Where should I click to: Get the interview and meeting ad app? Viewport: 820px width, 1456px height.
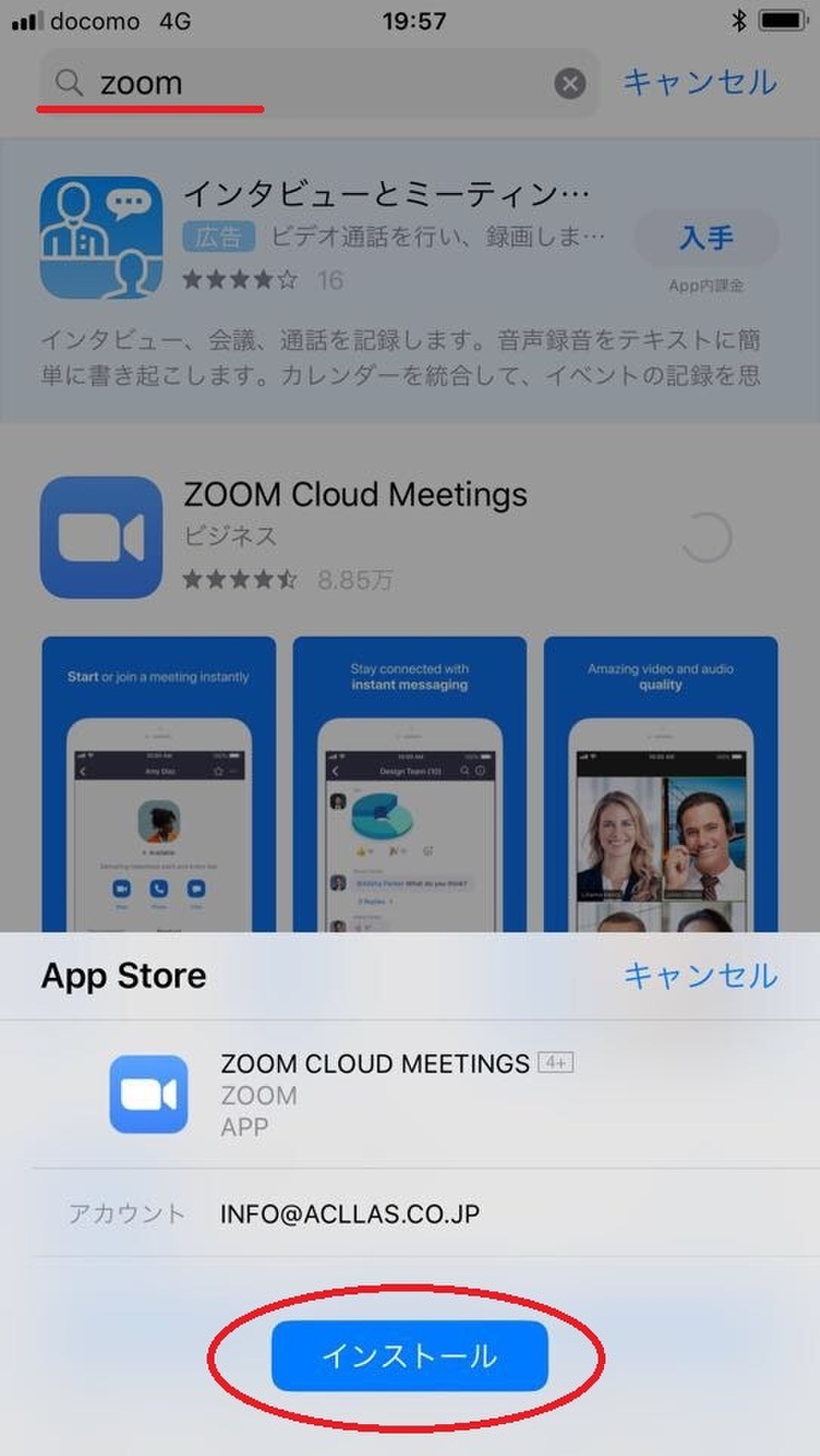[706, 238]
